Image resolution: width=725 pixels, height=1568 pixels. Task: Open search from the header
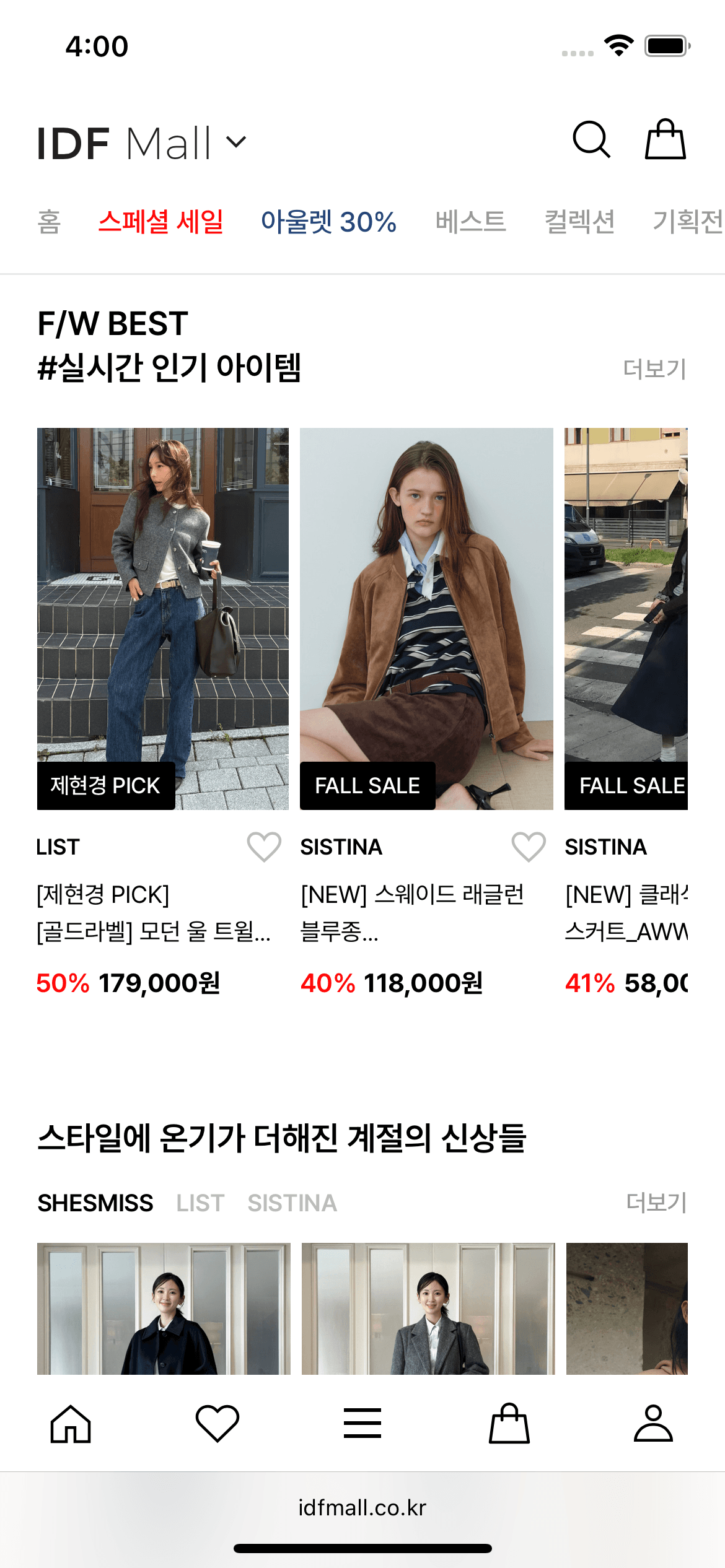591,140
